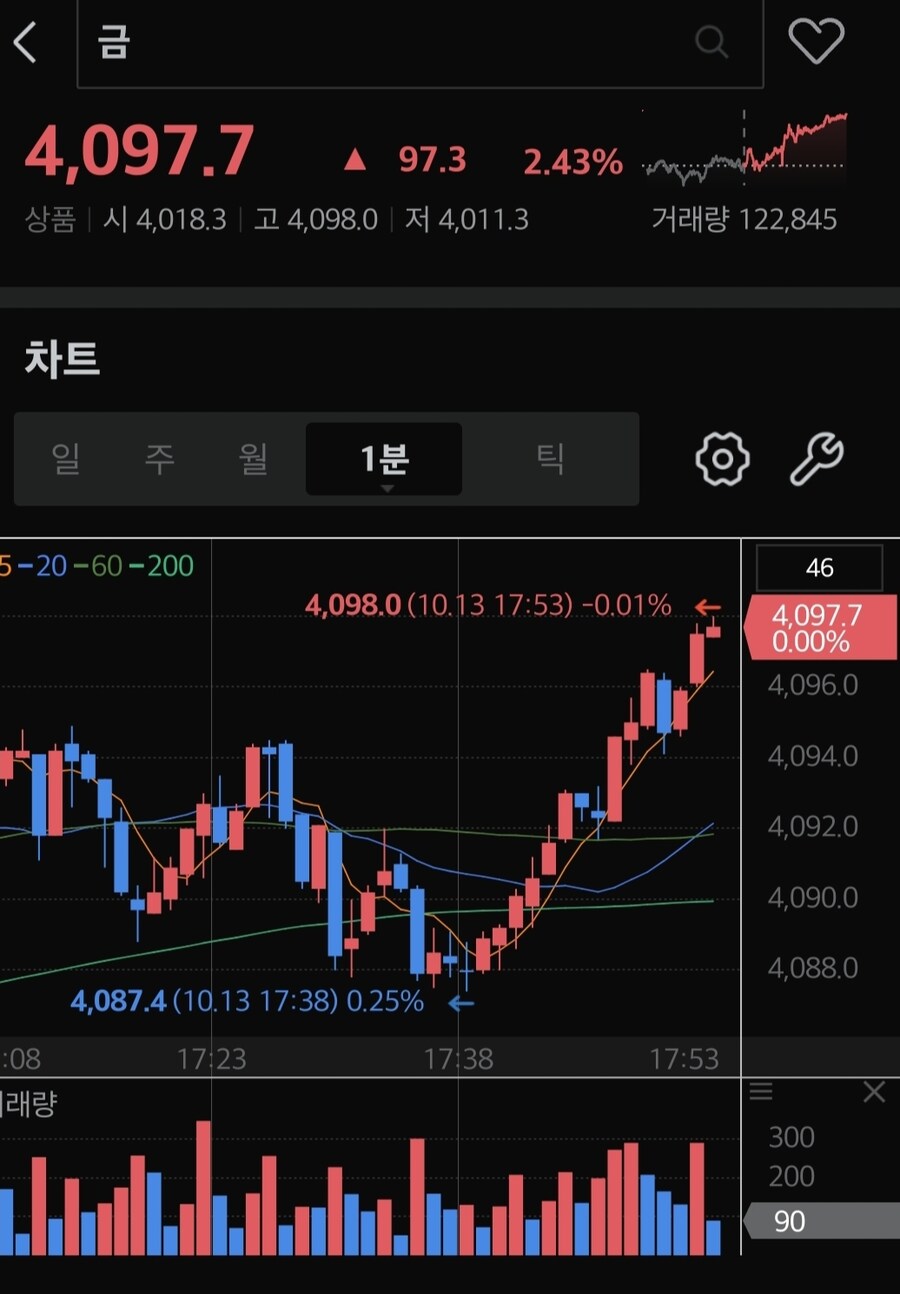The image size is (900, 1294).
Task: Switch chart to the 월 (monthly) tab
Action: [x=253, y=459]
